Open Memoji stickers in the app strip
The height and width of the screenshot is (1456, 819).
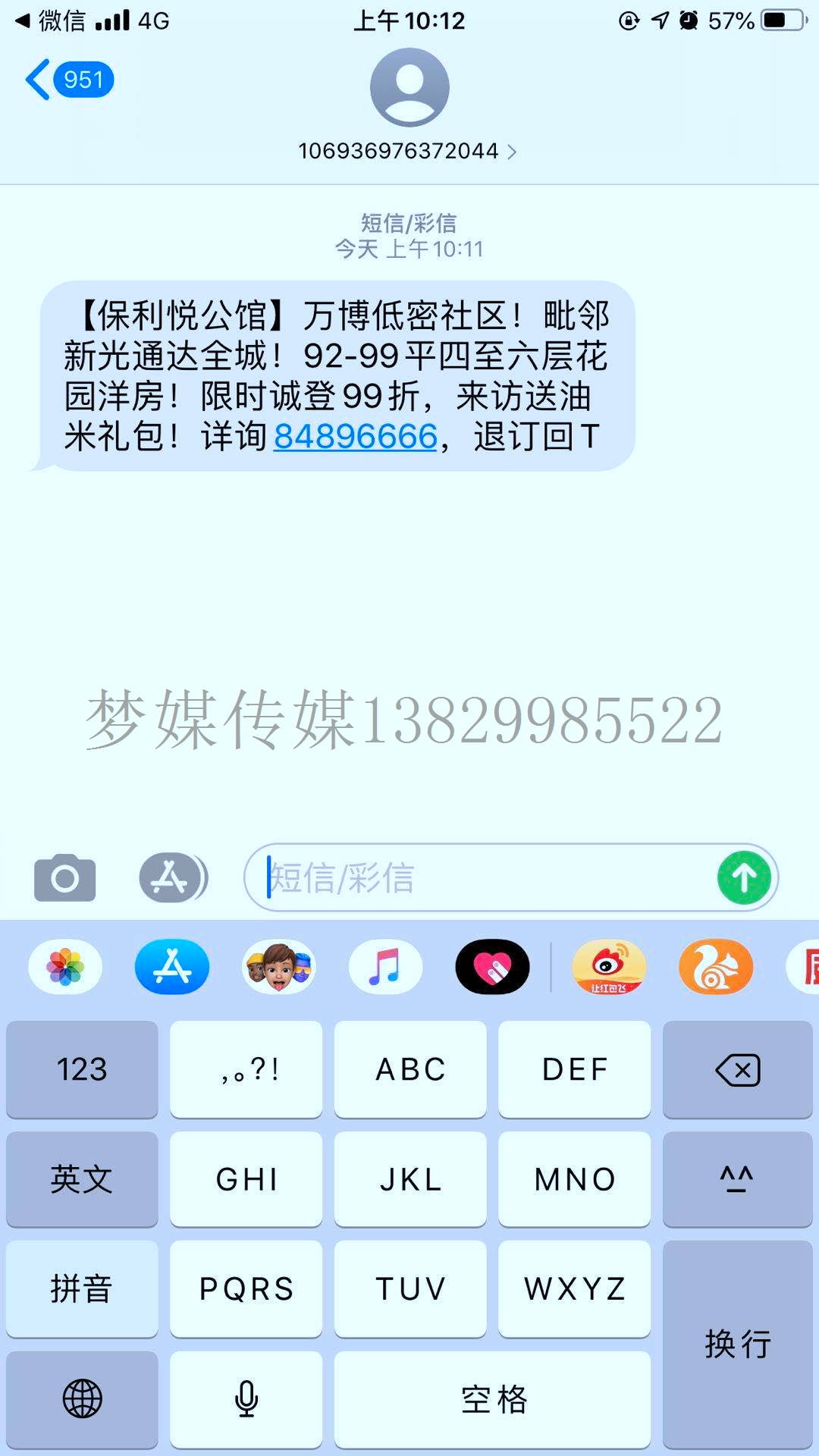click(279, 967)
